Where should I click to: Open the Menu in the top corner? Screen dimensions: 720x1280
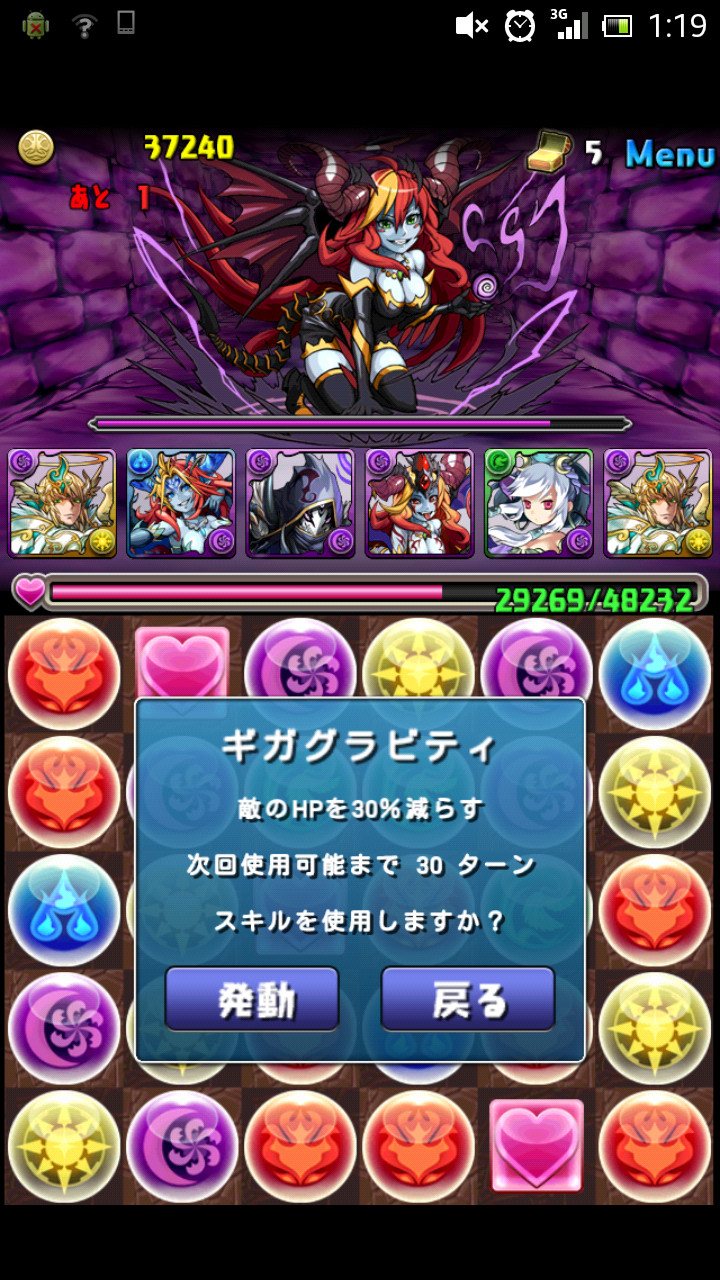tap(669, 154)
